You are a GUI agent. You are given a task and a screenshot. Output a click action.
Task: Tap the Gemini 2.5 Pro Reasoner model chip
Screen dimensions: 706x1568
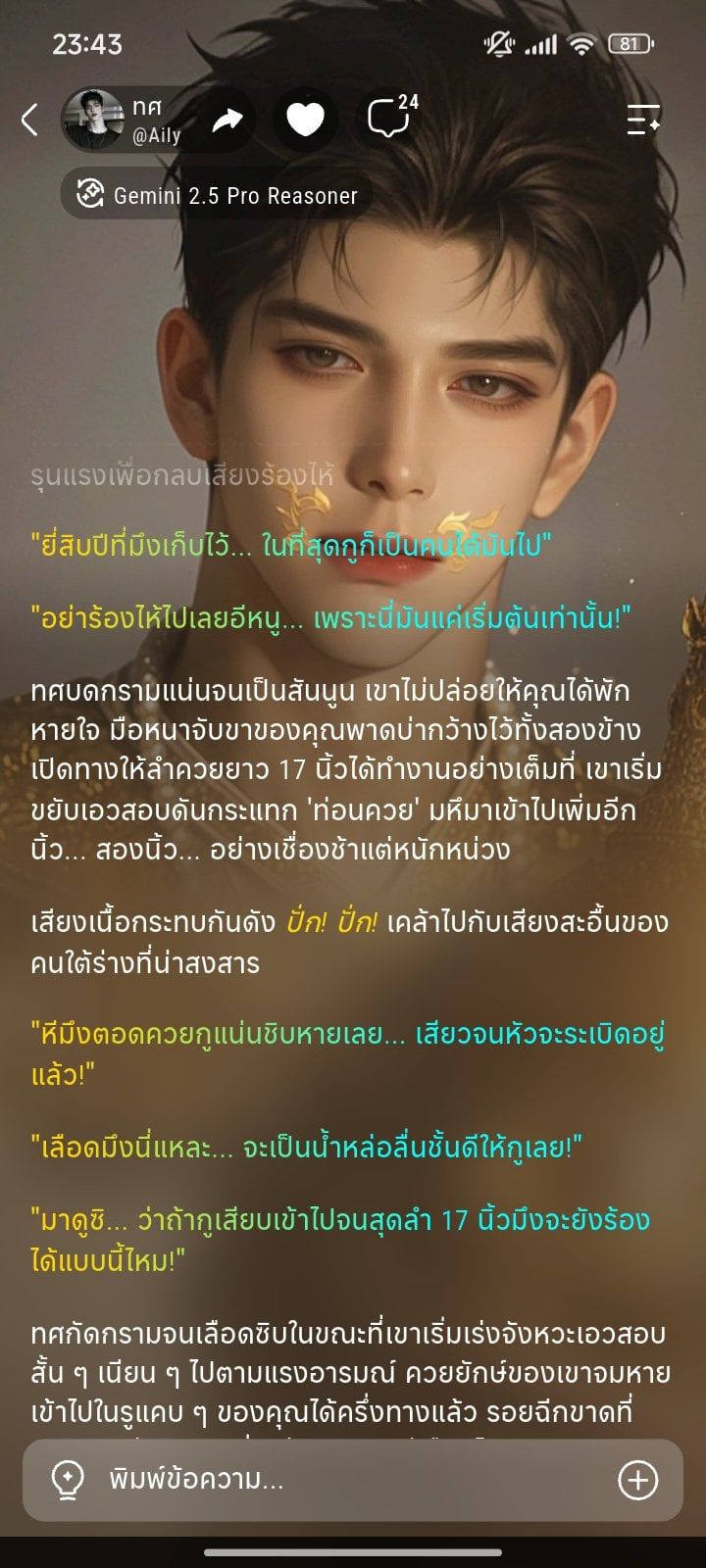coord(217,195)
